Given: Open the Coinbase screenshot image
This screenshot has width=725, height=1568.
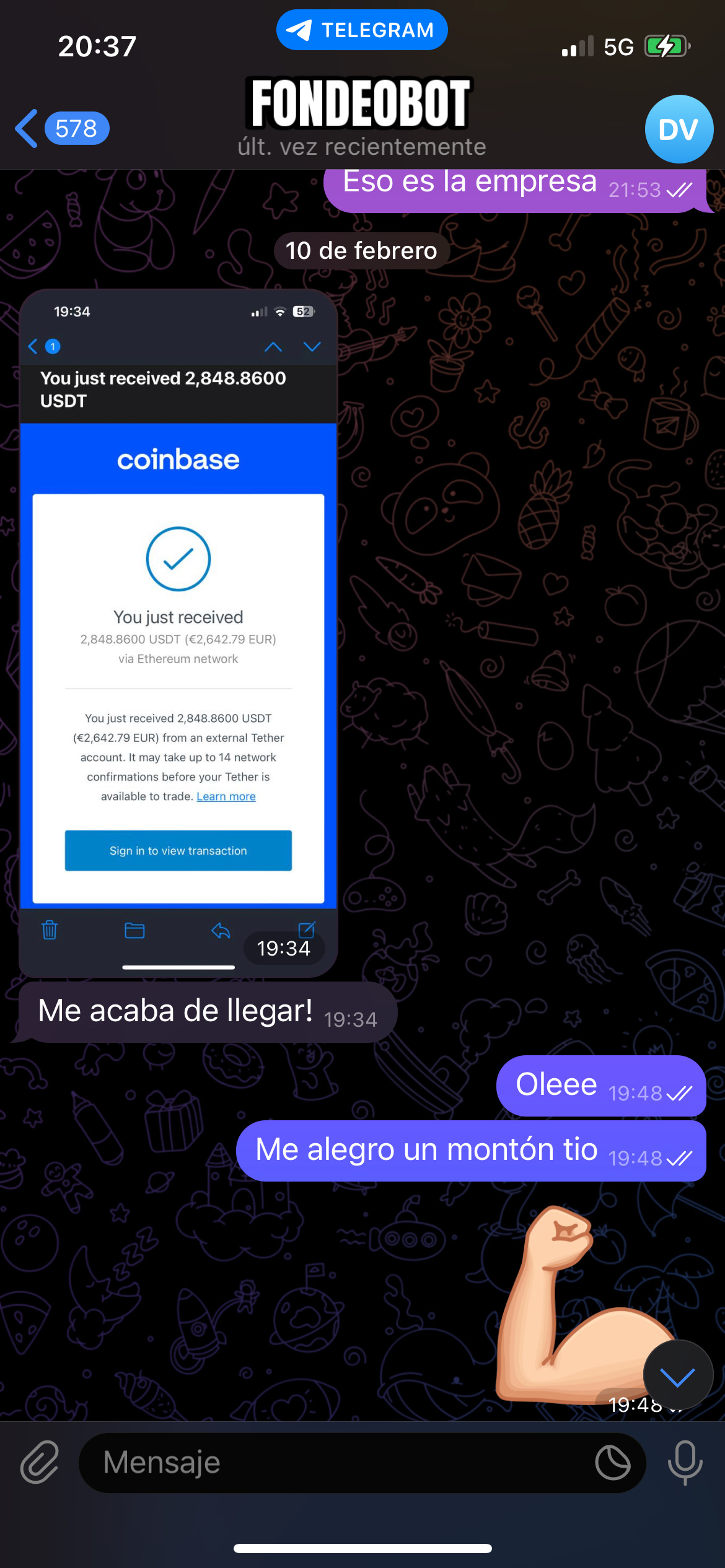Looking at the screenshot, I should click(178, 632).
